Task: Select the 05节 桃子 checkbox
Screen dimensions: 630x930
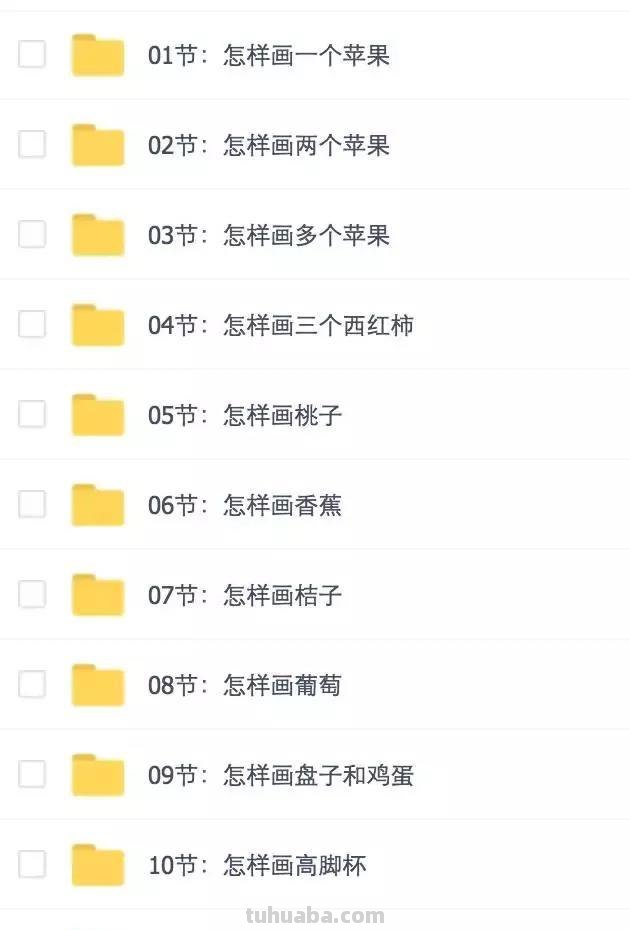Action: tap(32, 414)
